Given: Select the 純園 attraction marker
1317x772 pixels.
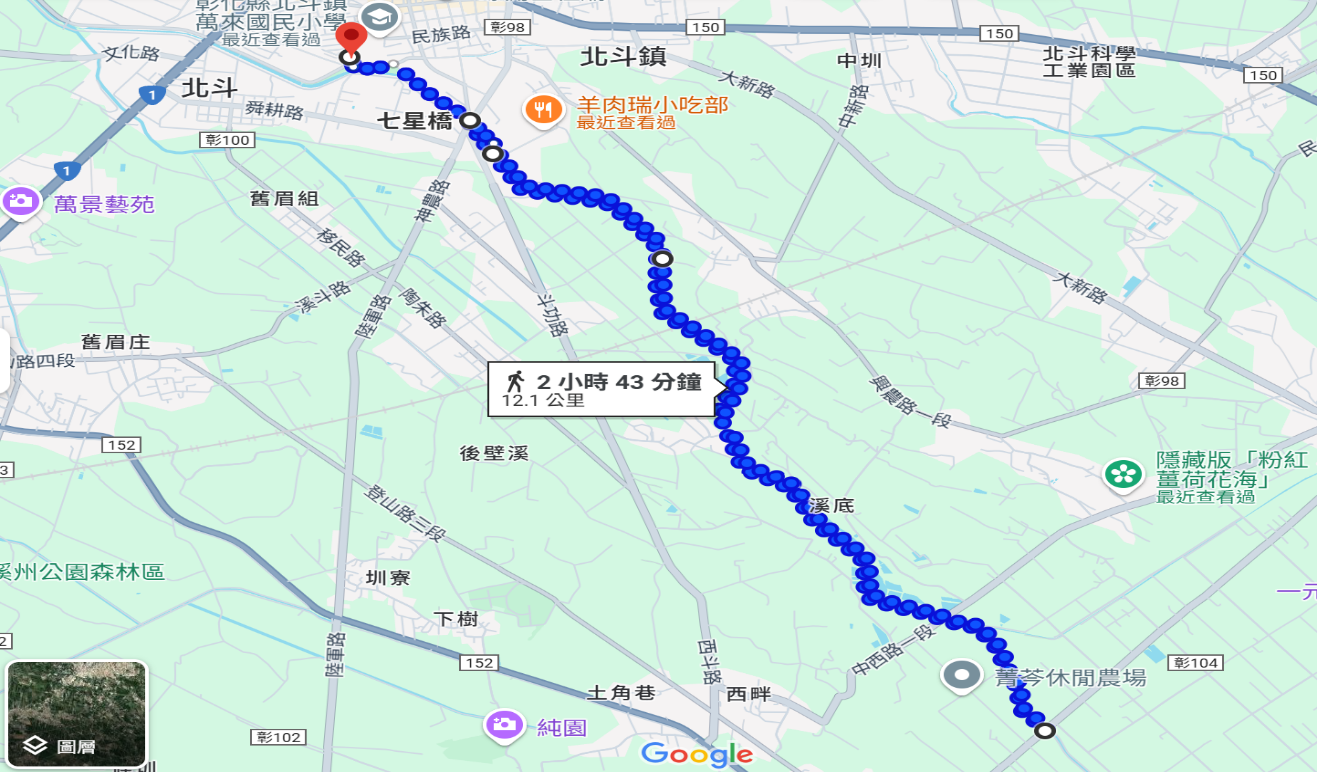Looking at the screenshot, I should tap(504, 724).
